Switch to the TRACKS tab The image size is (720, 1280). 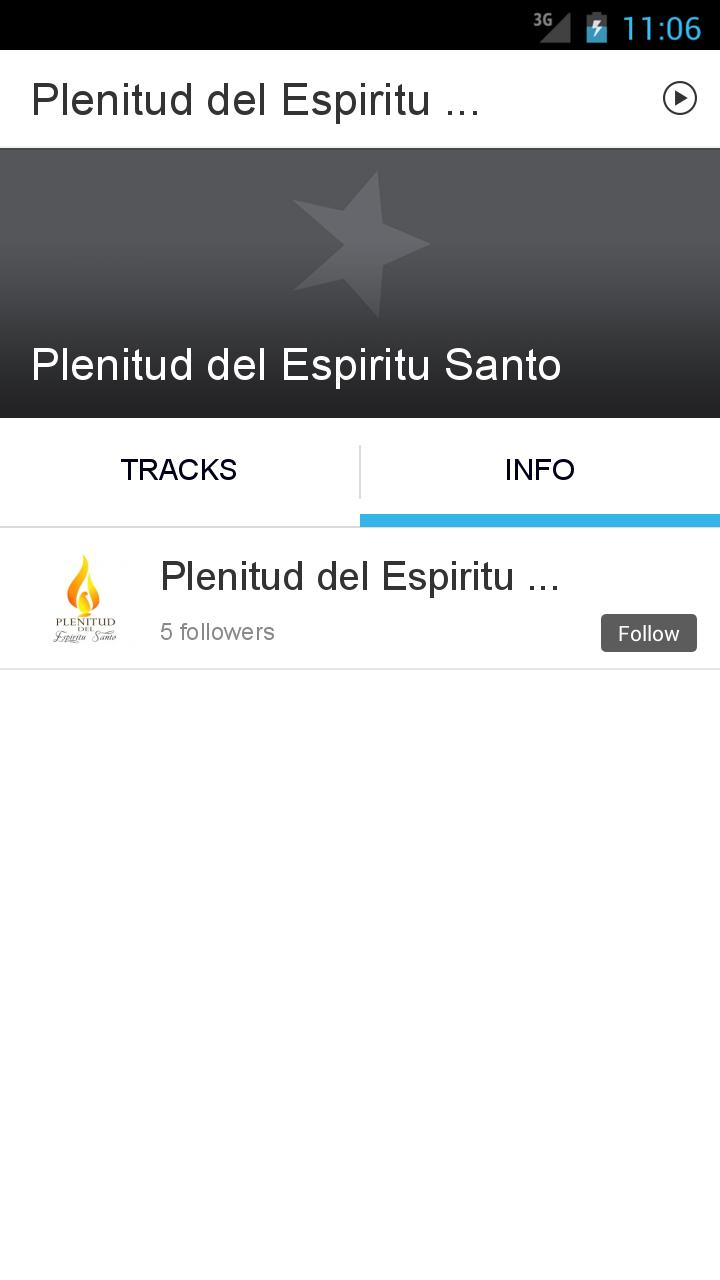point(179,470)
